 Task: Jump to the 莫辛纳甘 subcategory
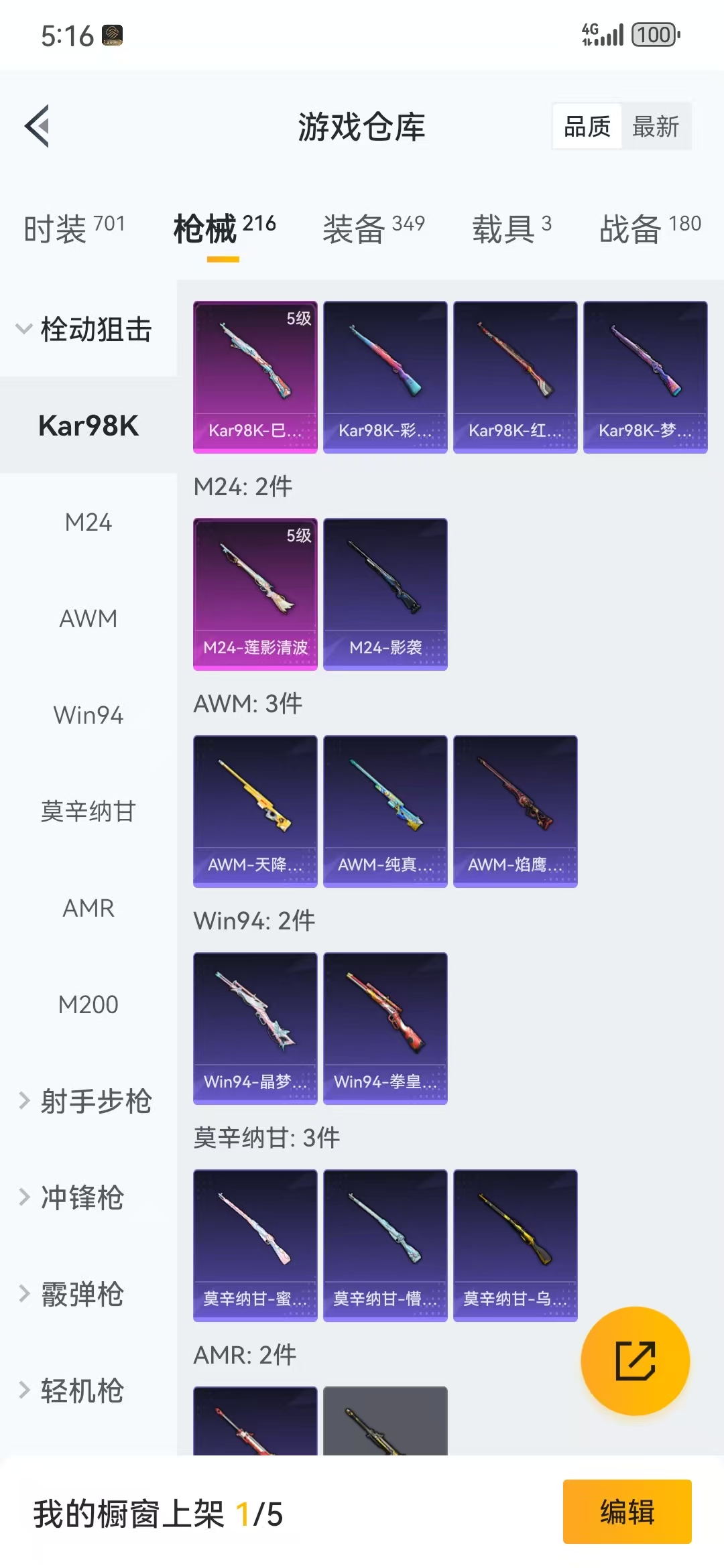(88, 811)
